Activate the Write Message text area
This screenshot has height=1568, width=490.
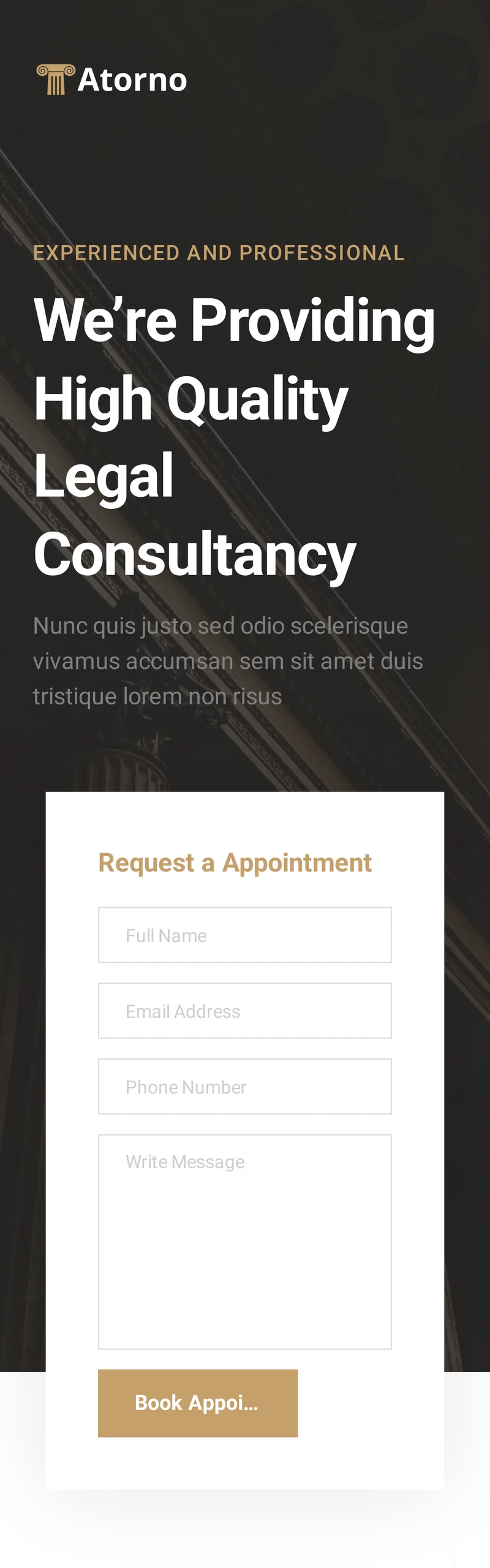244,1241
